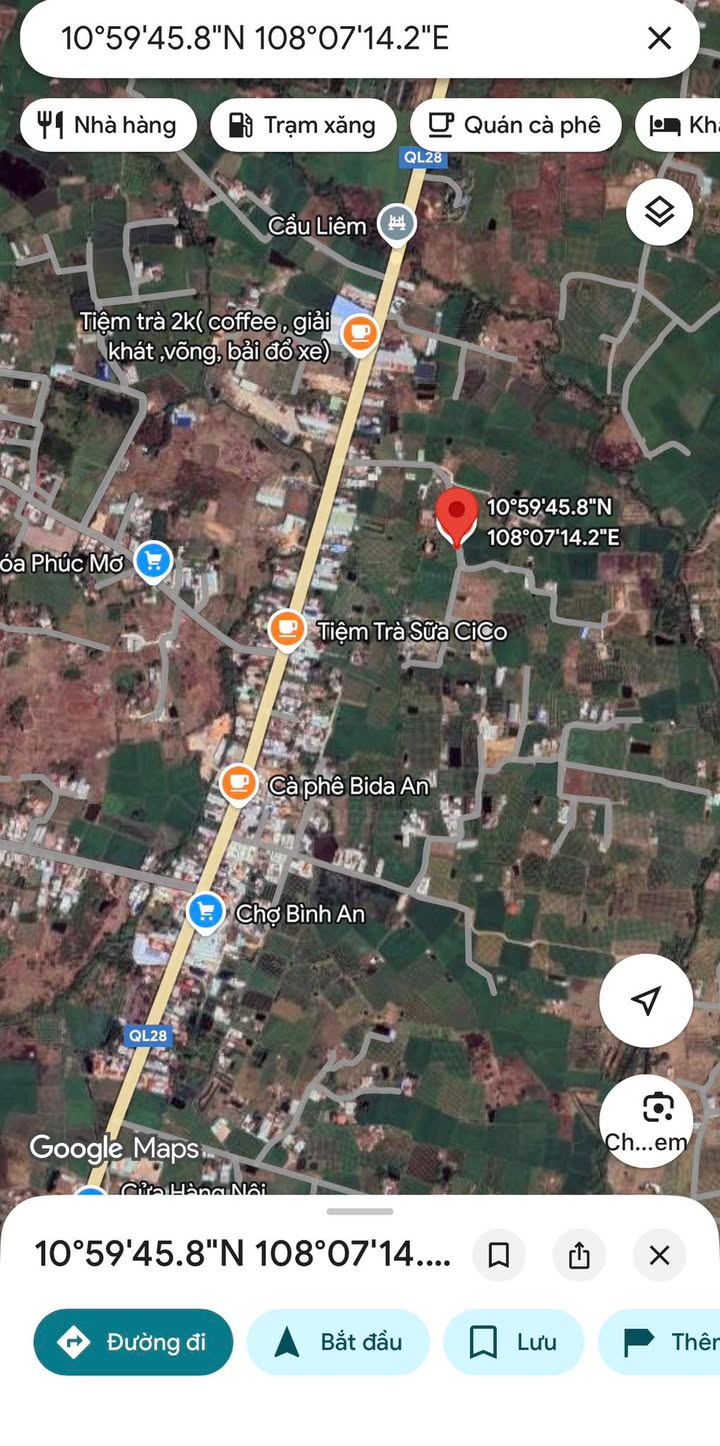
Task: Open Tiệm Trà Sữa CiCo place marker
Action: click(x=287, y=630)
